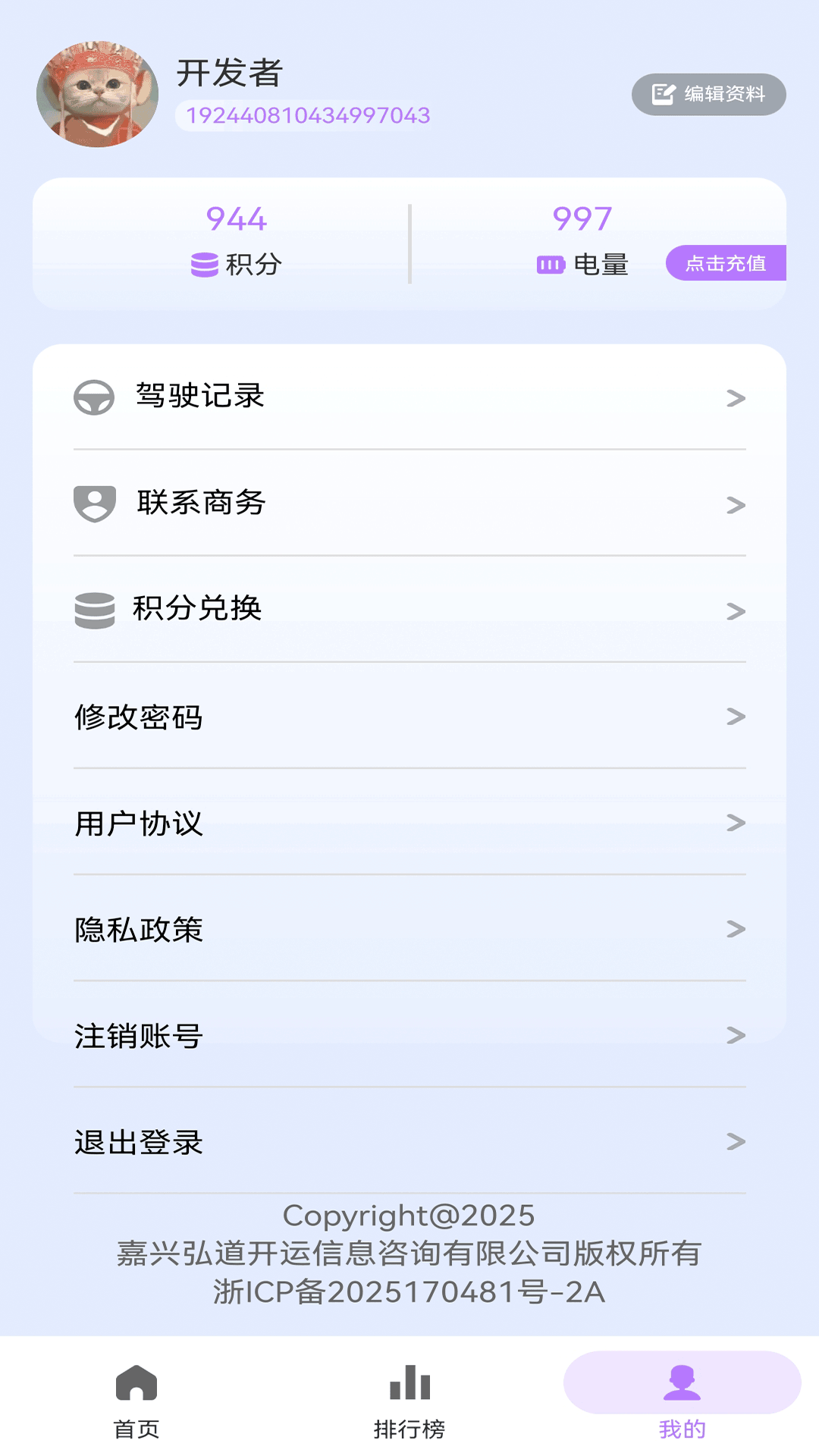Open 联系商务 business contact

click(x=409, y=503)
